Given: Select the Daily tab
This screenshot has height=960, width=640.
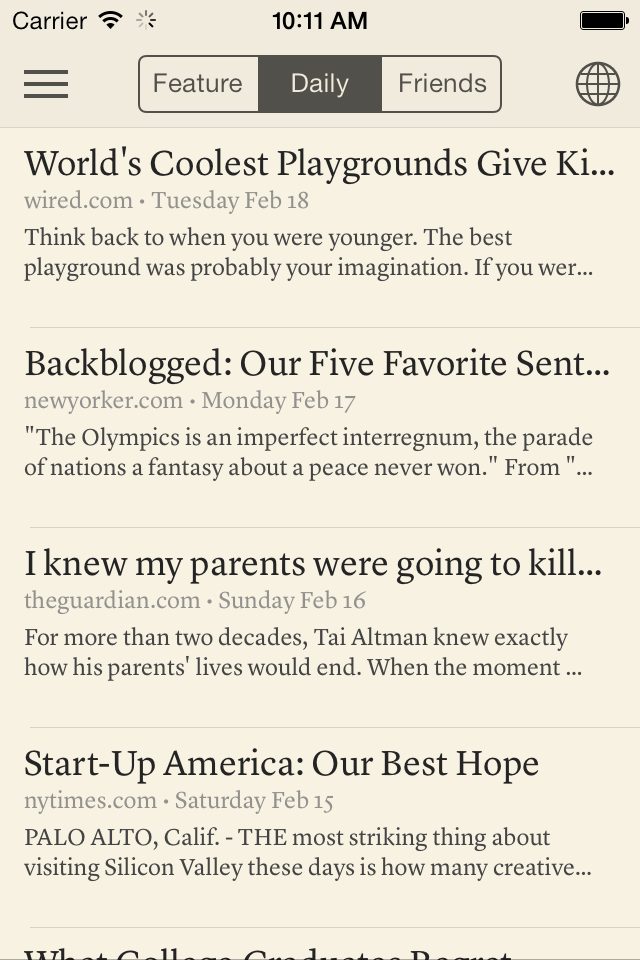Looking at the screenshot, I should (320, 84).
